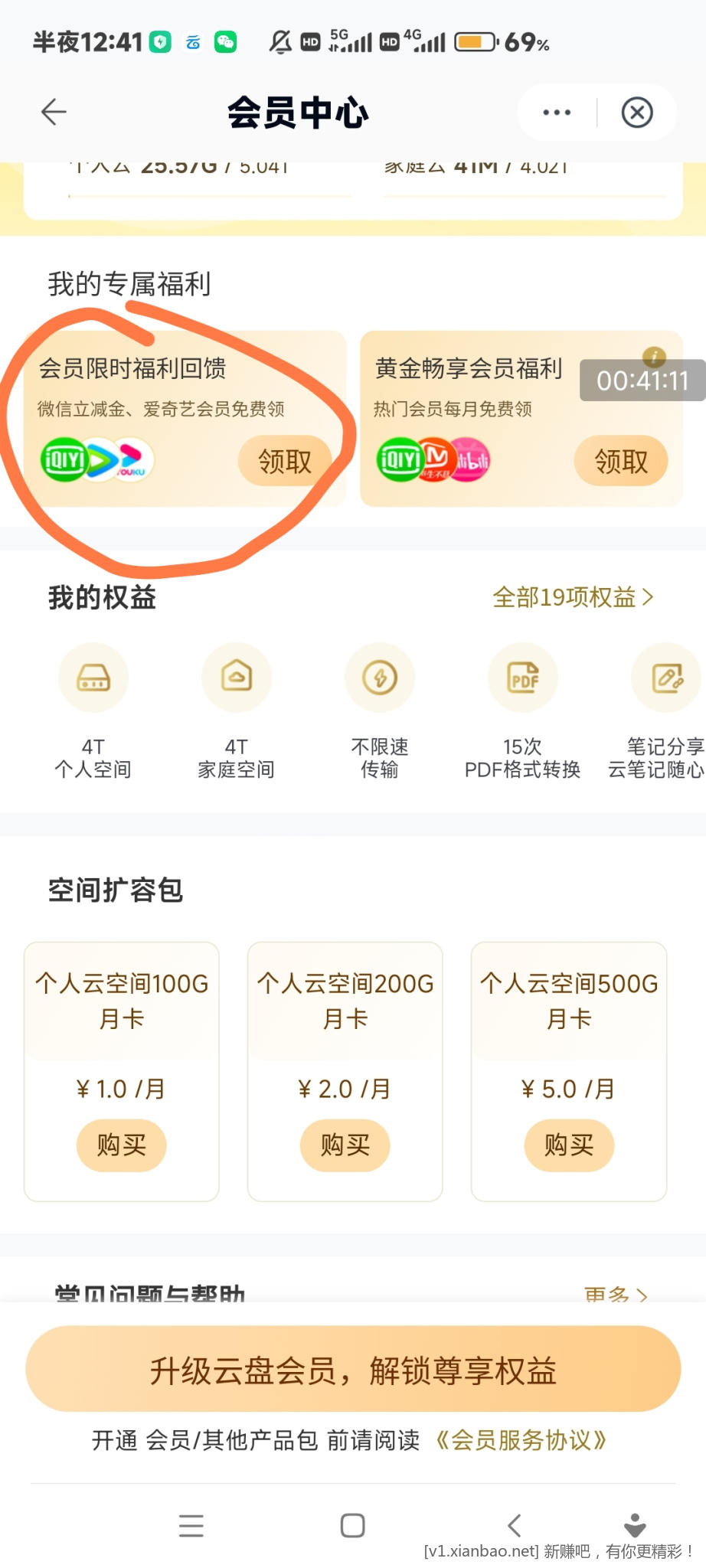View 全部19项权益
Viewport: 706px width, 1568px height.
point(573,597)
